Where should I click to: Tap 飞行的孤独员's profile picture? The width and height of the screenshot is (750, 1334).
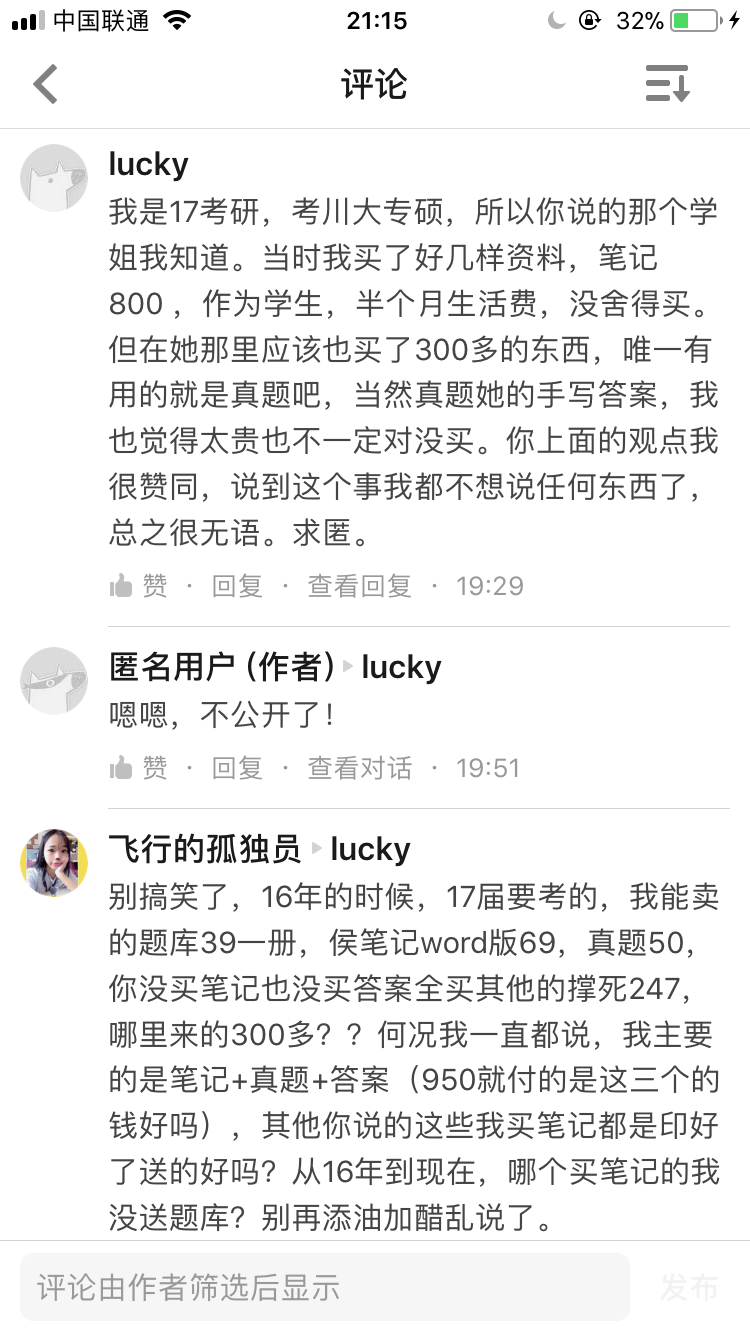(x=53, y=862)
